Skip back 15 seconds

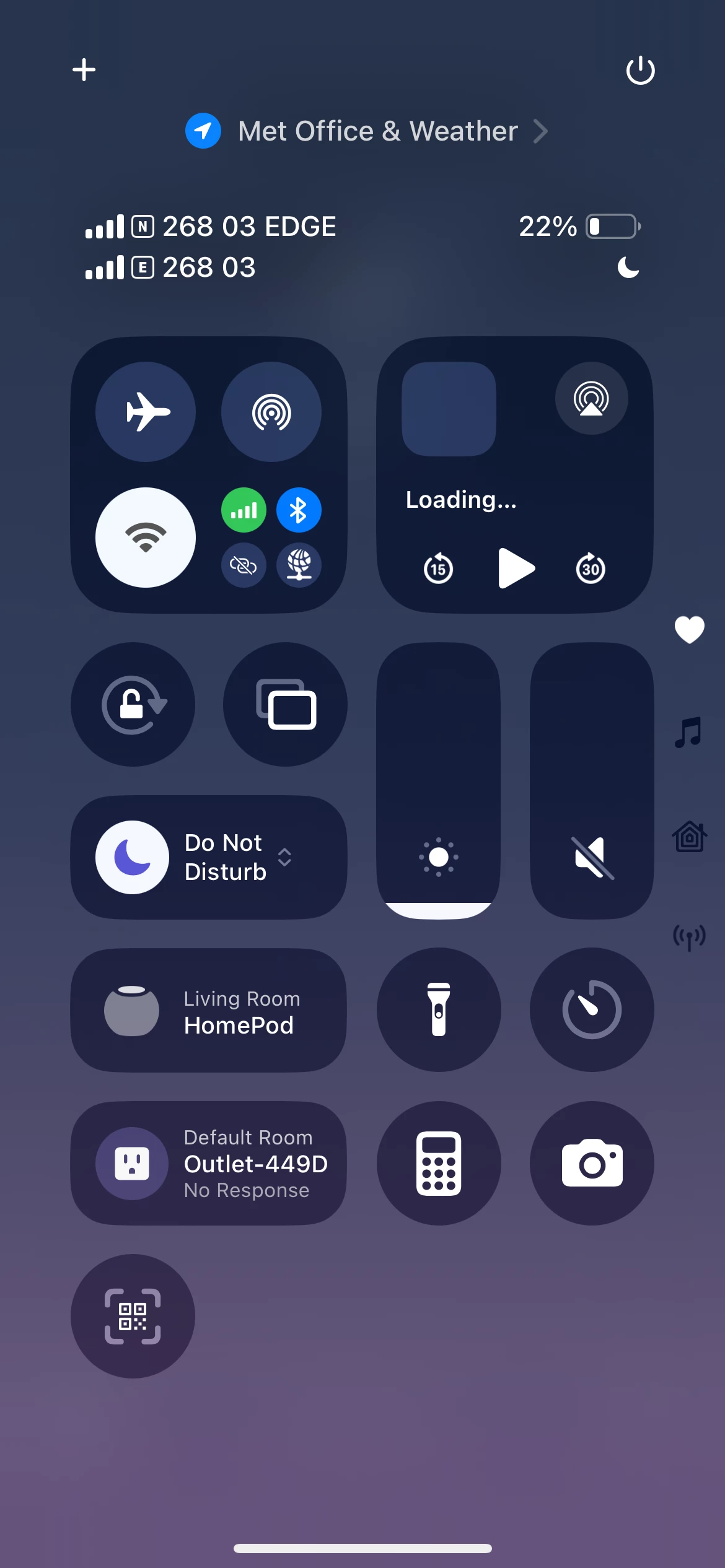[x=438, y=568]
